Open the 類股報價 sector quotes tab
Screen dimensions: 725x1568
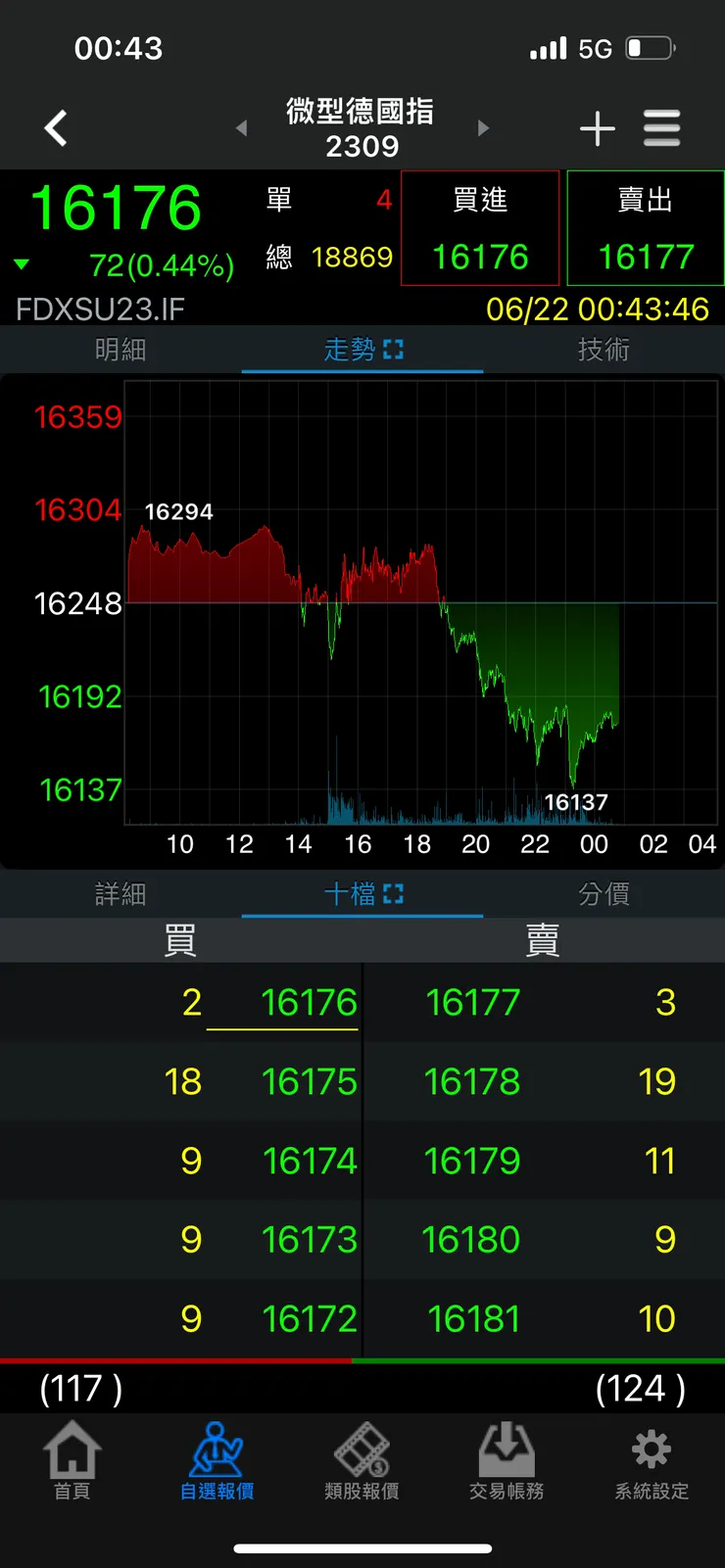[x=362, y=1461]
